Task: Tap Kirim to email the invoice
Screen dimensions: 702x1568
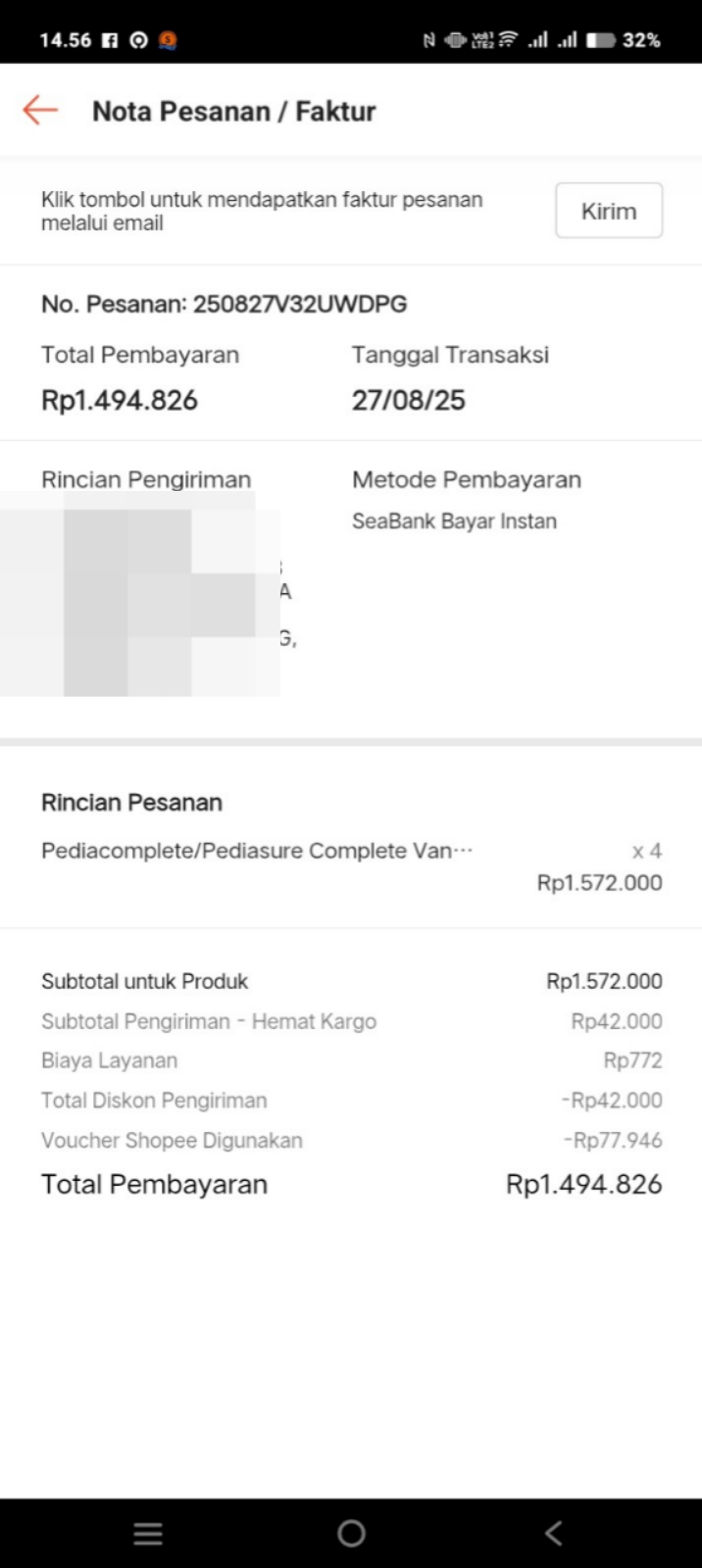Action: point(608,211)
